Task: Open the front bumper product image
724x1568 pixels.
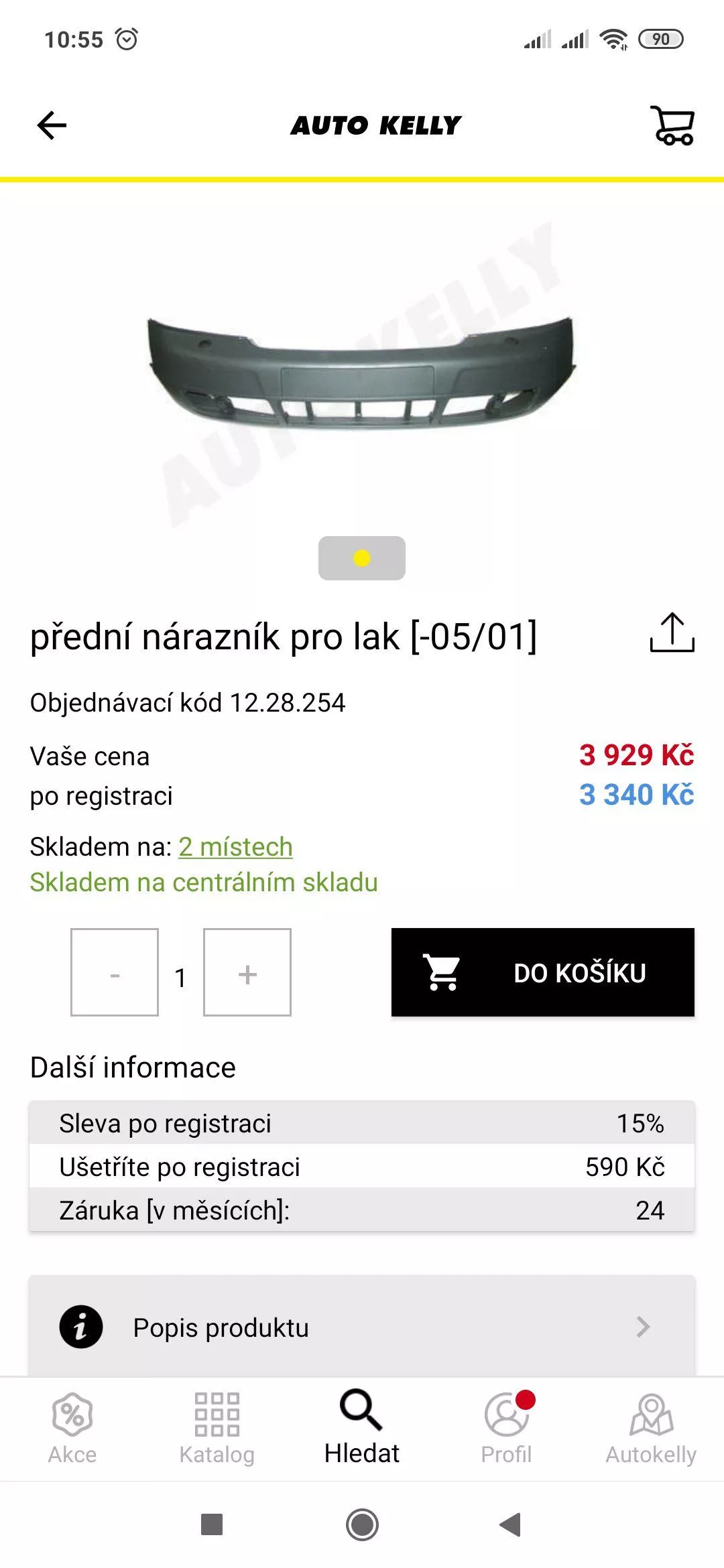Action: [x=362, y=373]
